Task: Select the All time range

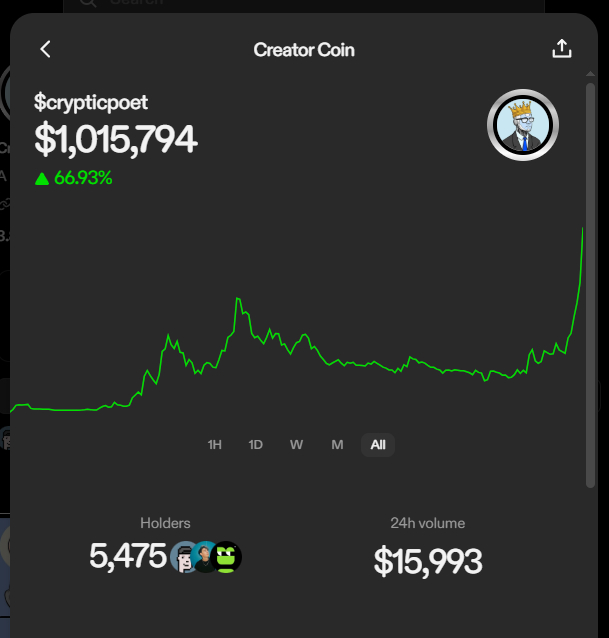Action: pos(378,445)
